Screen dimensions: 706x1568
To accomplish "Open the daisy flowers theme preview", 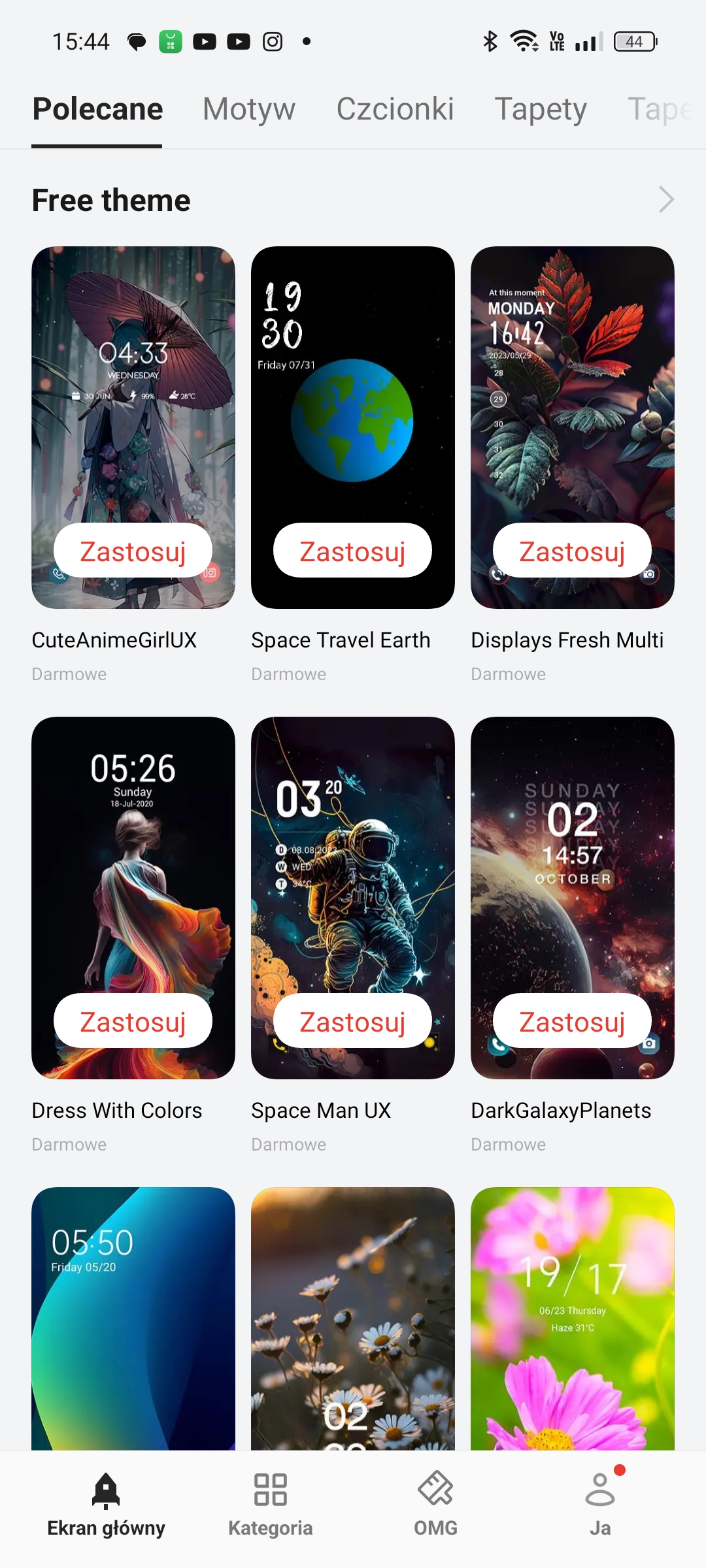I will pyautogui.click(x=353, y=1318).
